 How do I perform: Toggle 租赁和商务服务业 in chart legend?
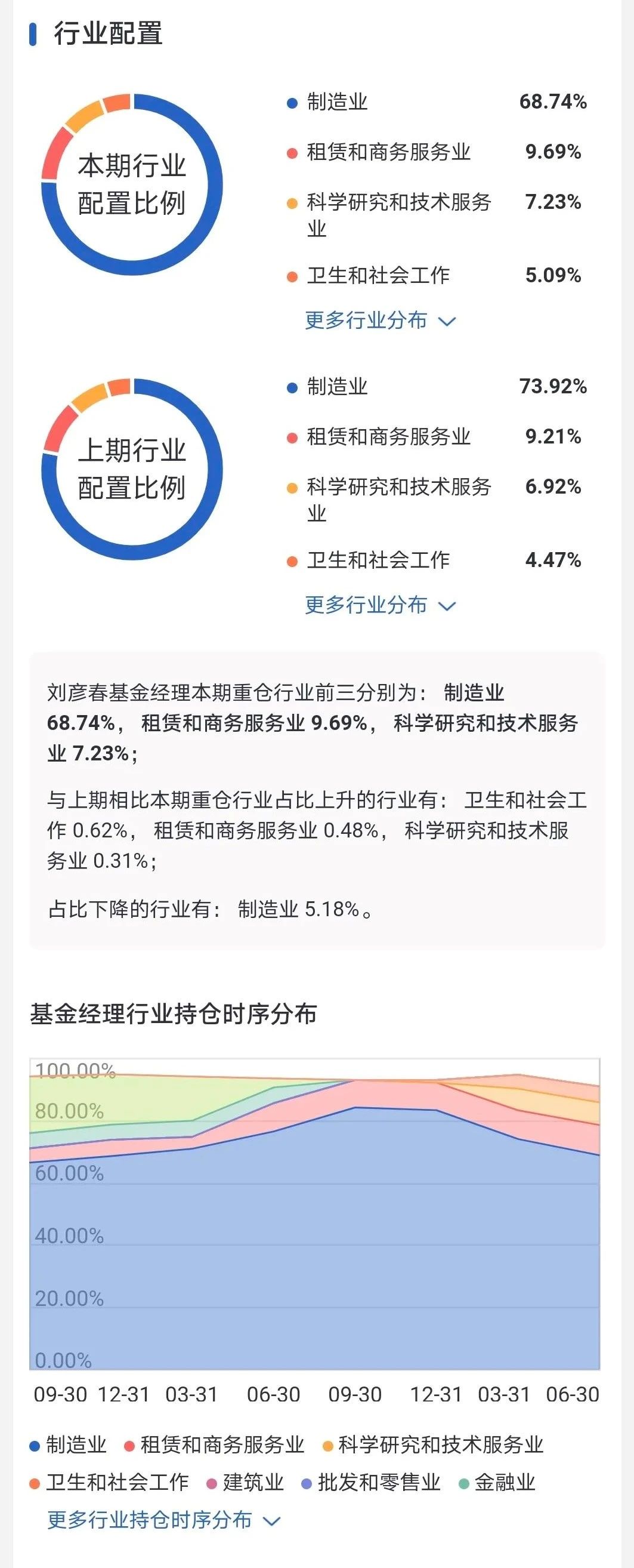click(214, 1445)
